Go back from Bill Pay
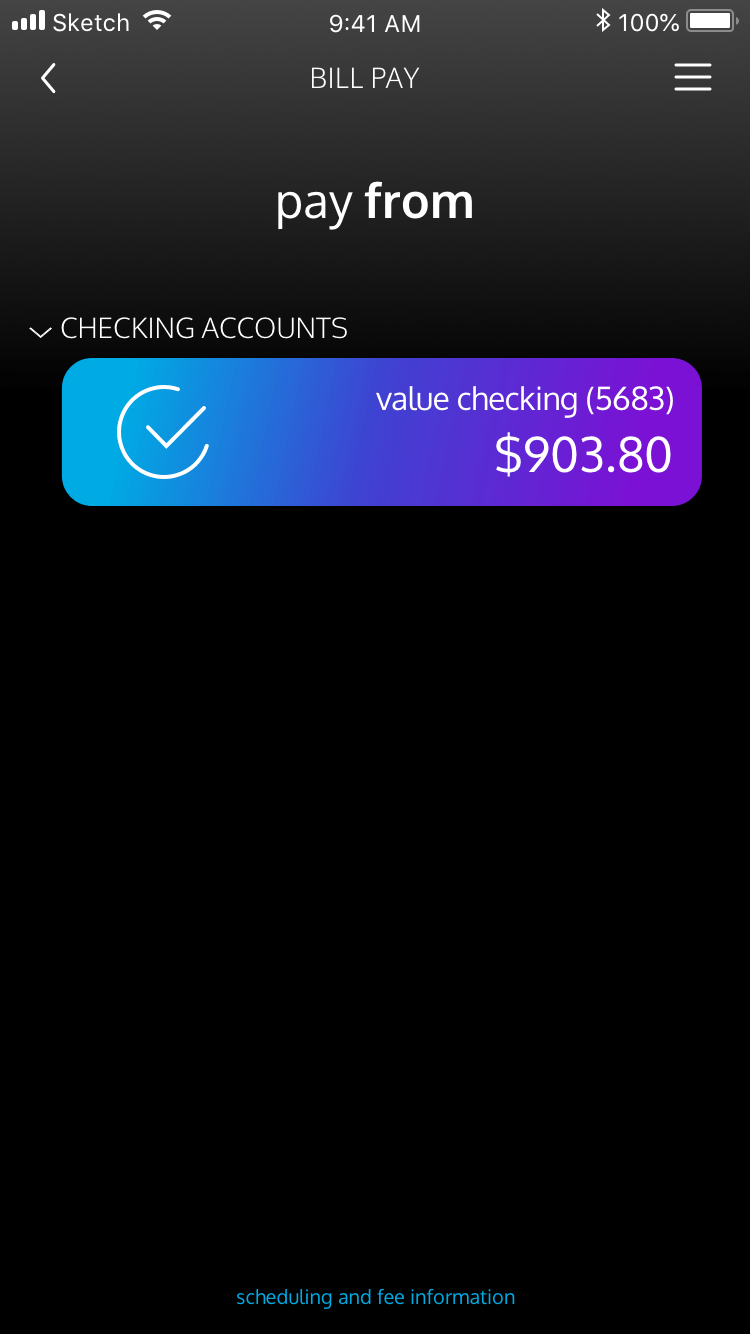Screen dimensions: 750x1334 pyautogui.click(x=48, y=78)
